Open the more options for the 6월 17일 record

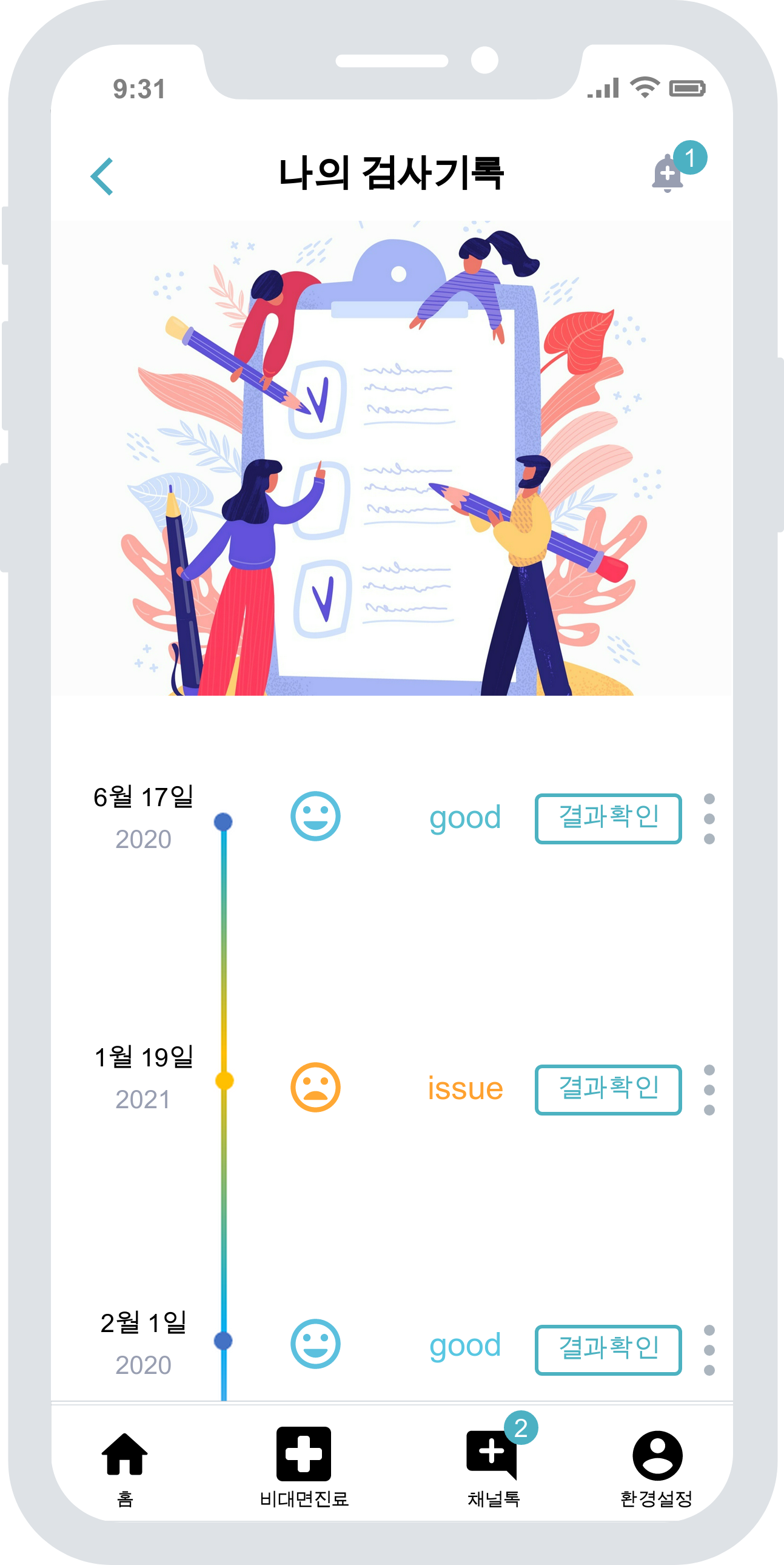pos(709,818)
